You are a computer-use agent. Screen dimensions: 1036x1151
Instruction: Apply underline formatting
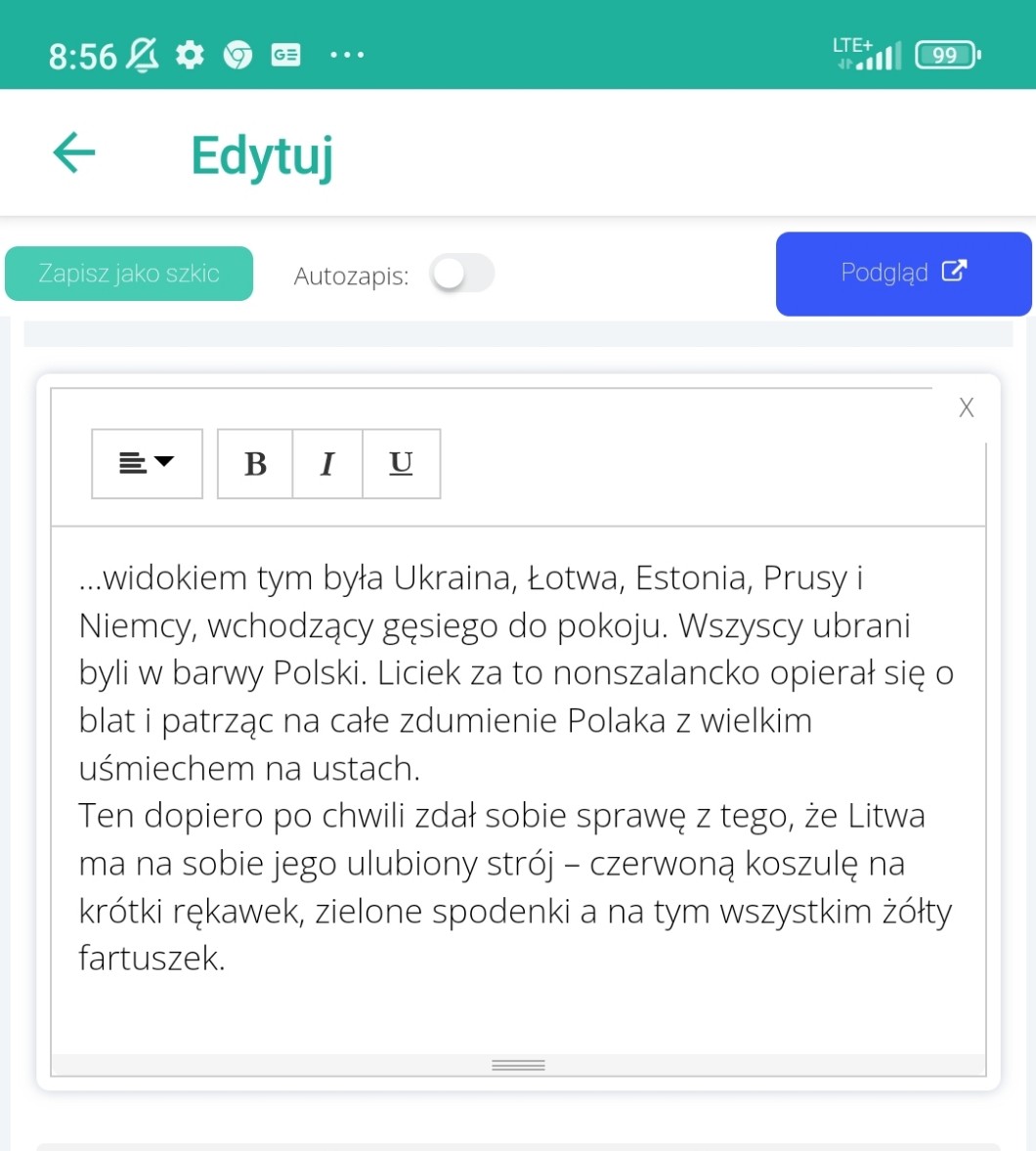pos(401,463)
